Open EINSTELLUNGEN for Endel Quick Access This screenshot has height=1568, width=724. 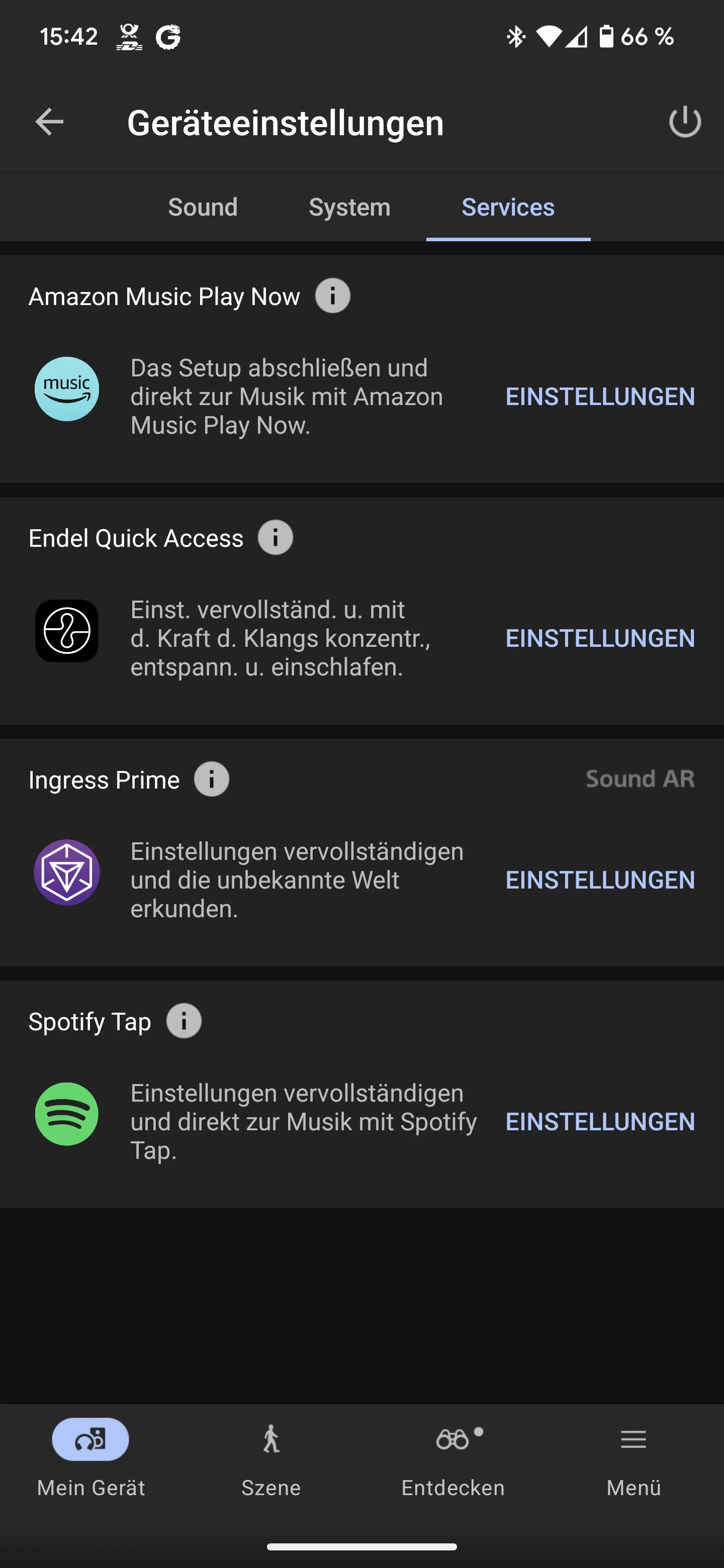point(600,638)
